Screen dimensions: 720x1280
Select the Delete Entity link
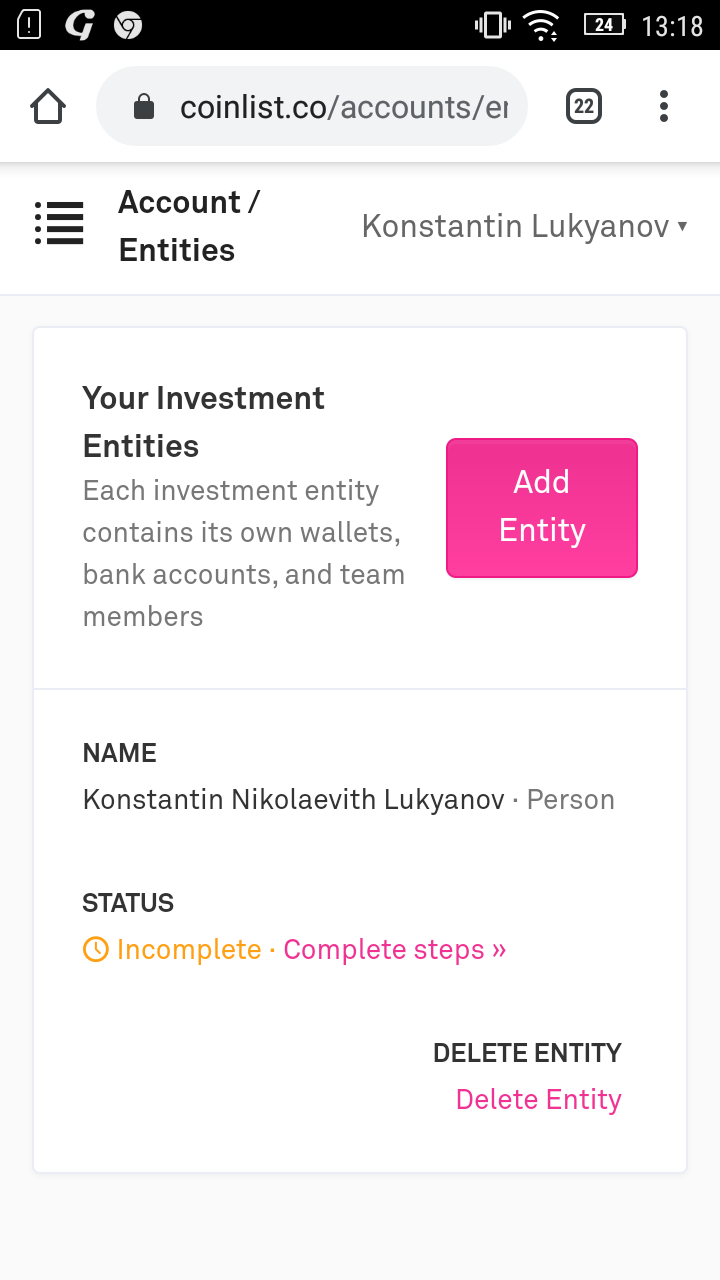(539, 1099)
